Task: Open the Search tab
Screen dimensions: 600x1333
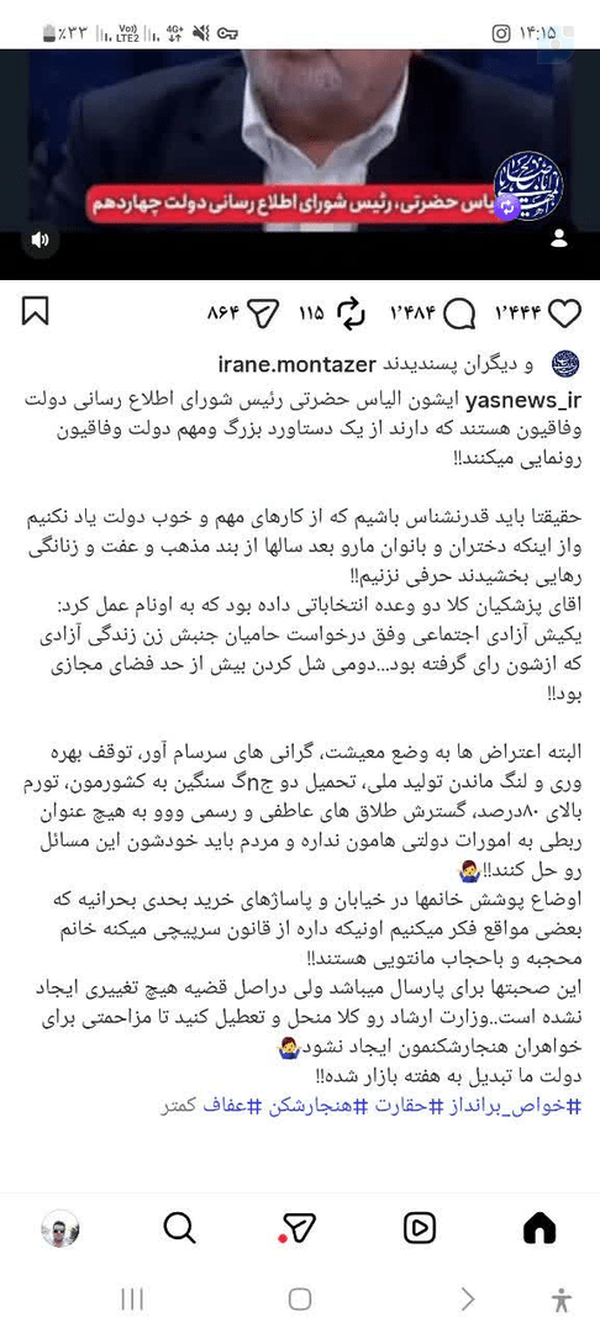Action: [x=179, y=1227]
